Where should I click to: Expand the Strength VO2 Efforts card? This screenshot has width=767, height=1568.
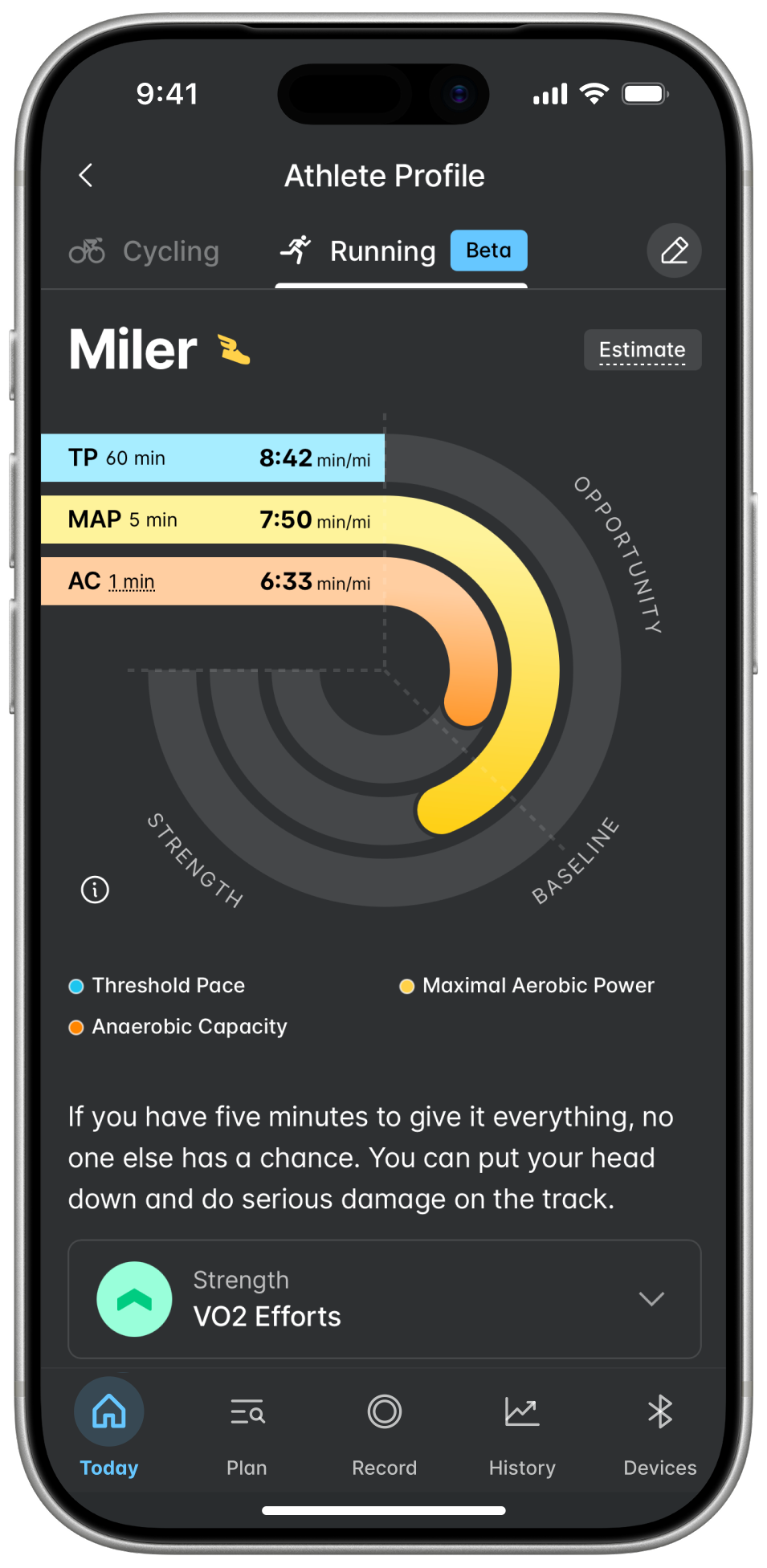pyautogui.click(x=385, y=1299)
